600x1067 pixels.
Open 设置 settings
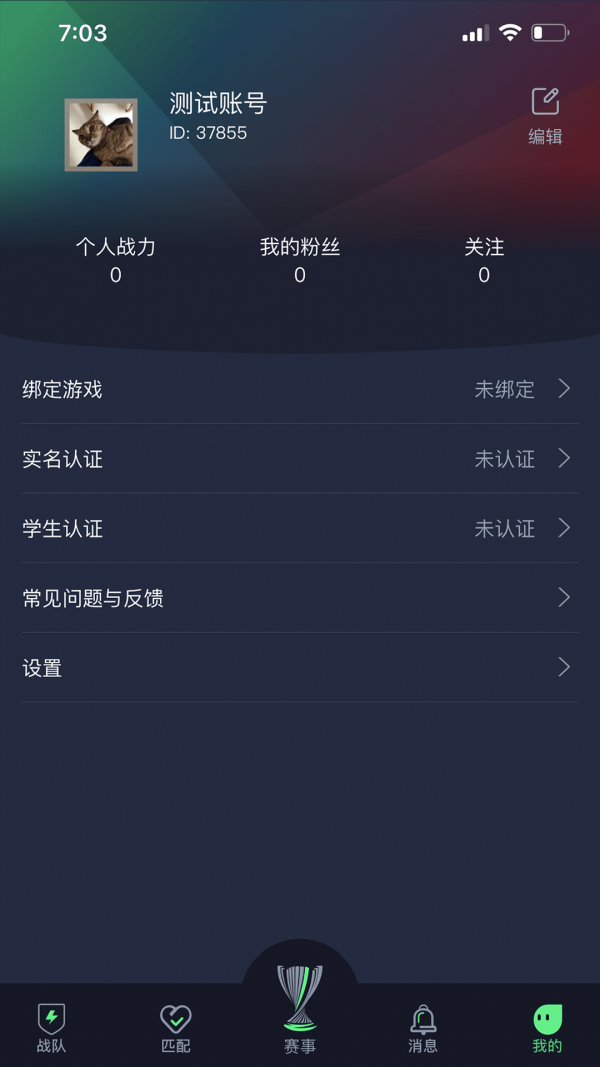299,667
